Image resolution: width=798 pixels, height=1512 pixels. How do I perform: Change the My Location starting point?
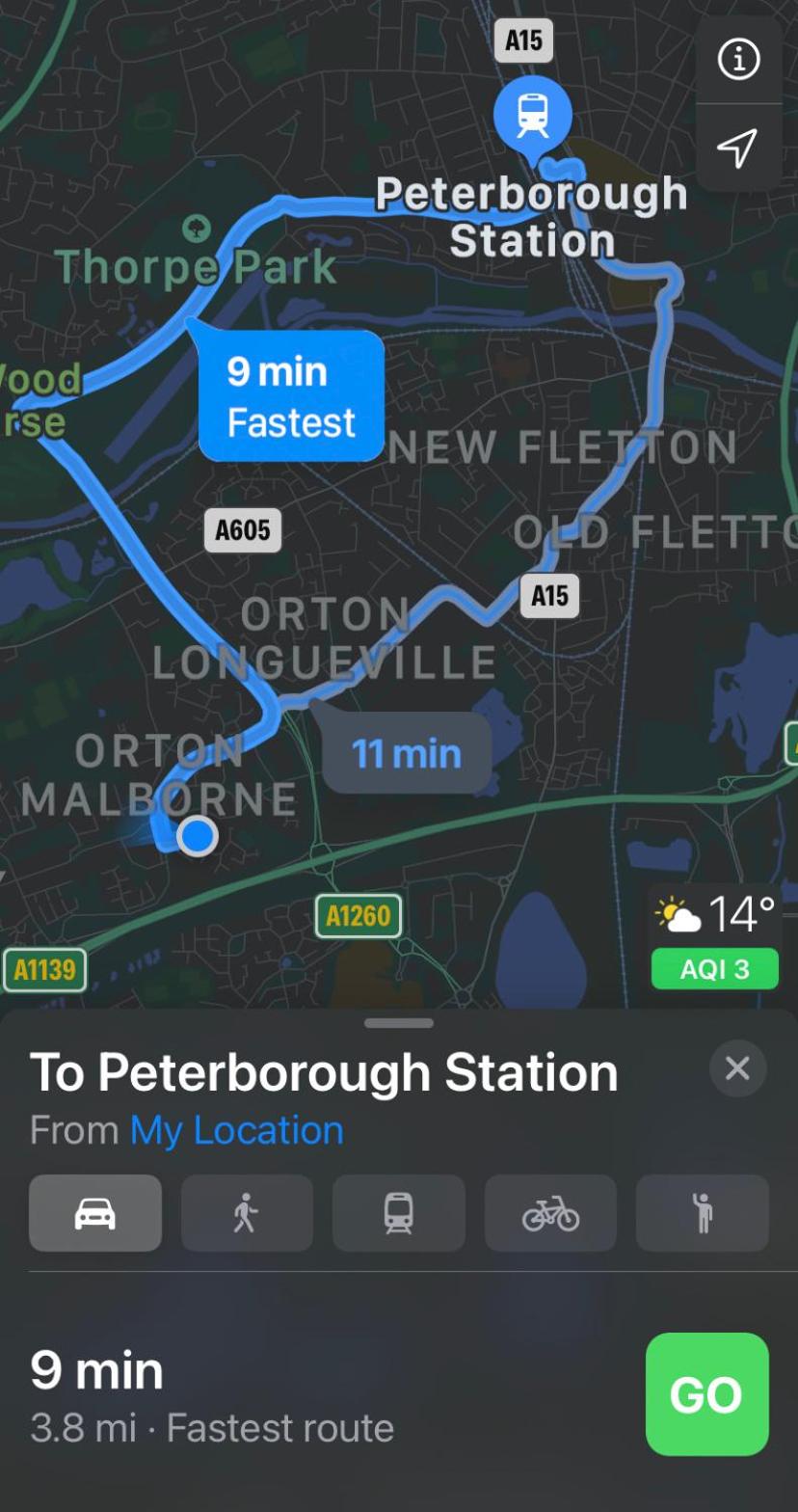[236, 1130]
